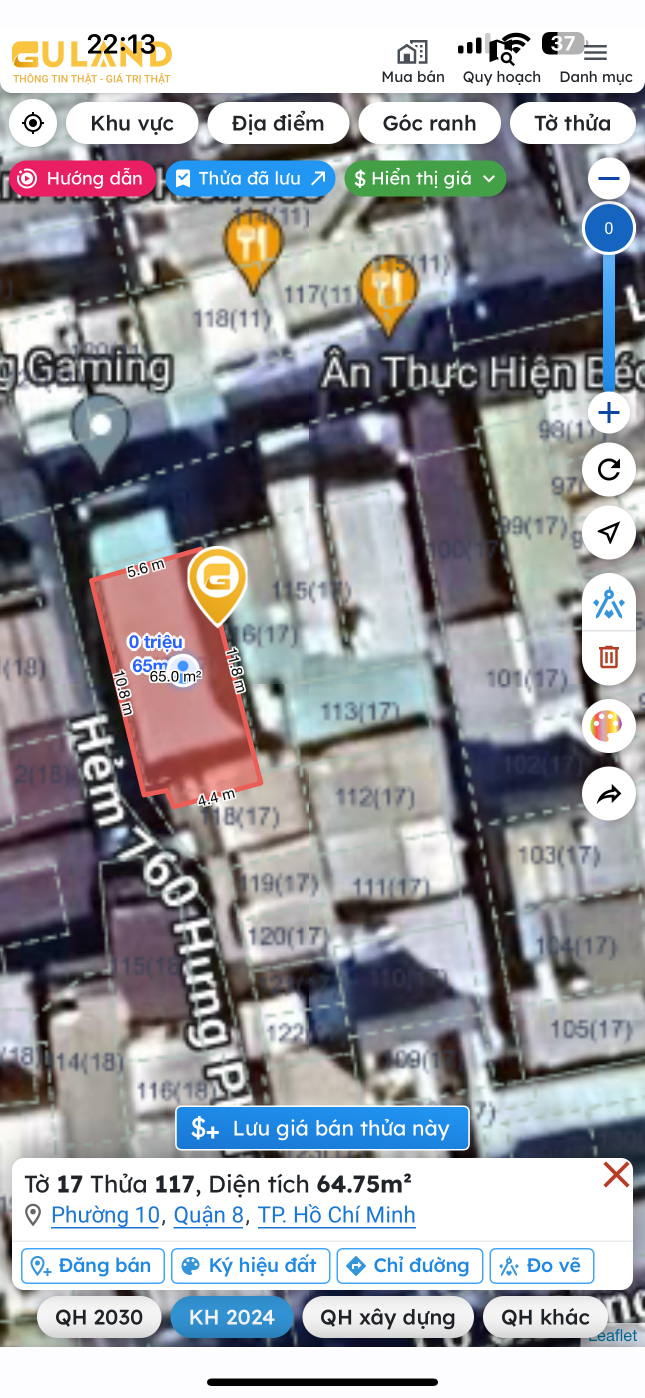Share this parcel location
This screenshot has width=645, height=1398.
[609, 794]
